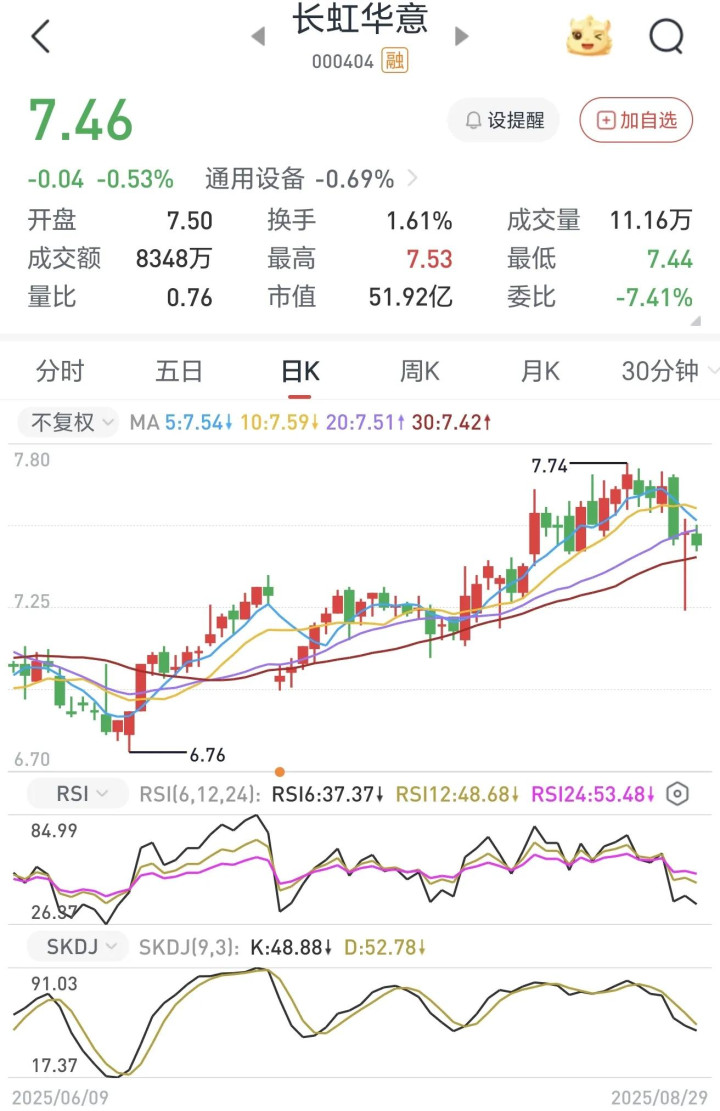720x1111 pixels.
Task: Open RSI indicator settings gear
Action: point(677,794)
